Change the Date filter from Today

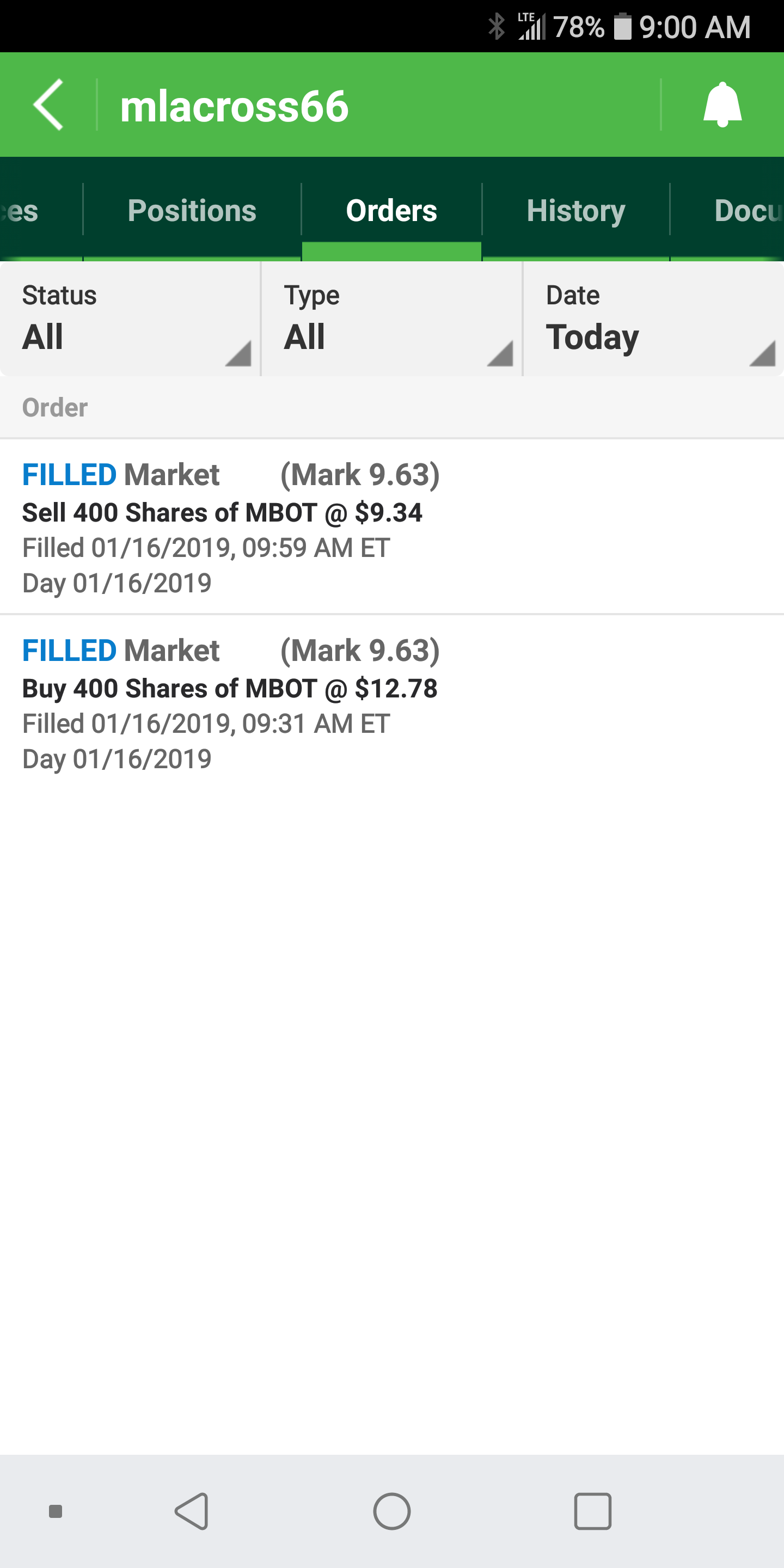(653, 320)
